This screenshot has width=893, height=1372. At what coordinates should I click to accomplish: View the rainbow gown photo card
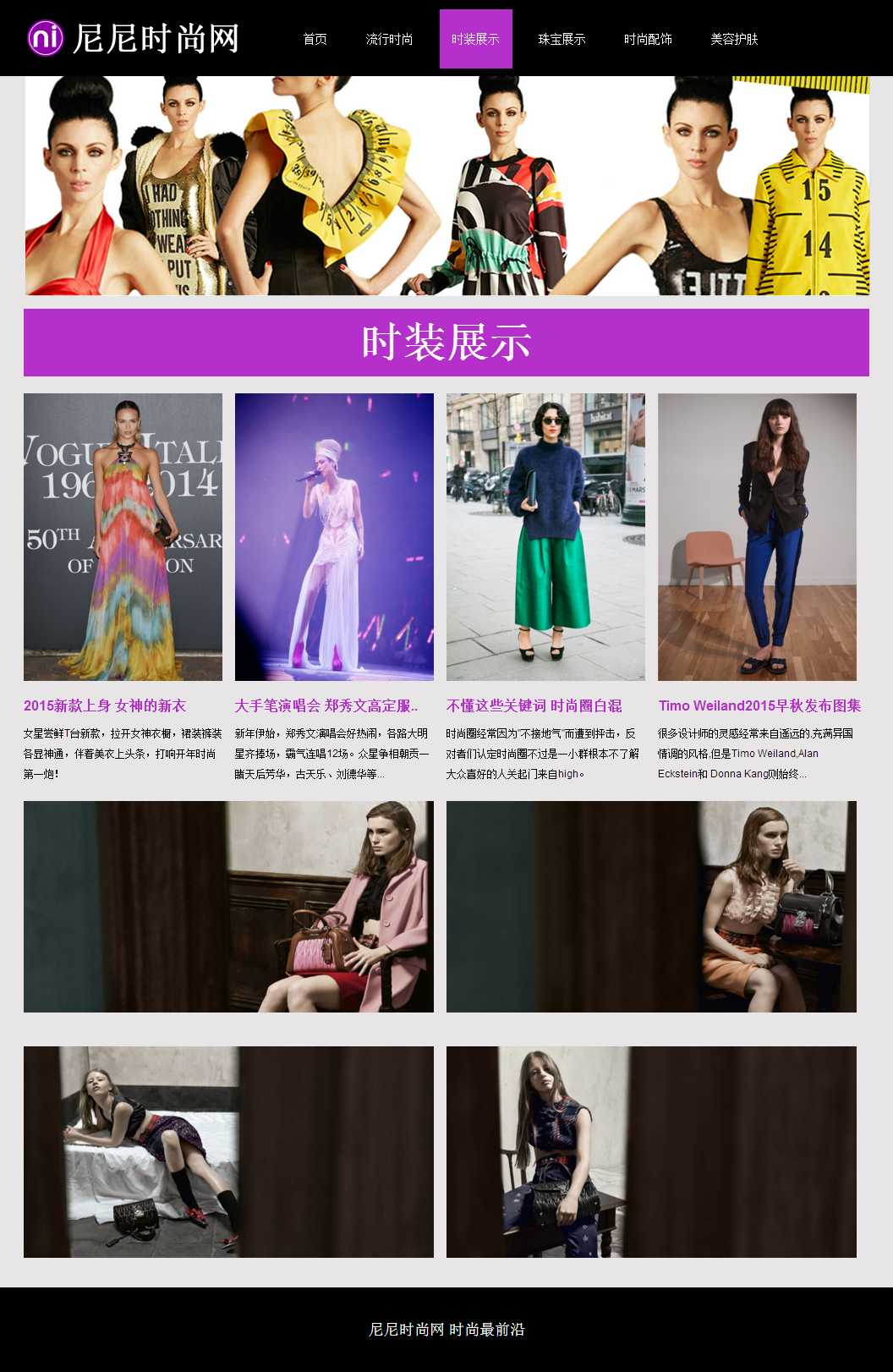123,537
